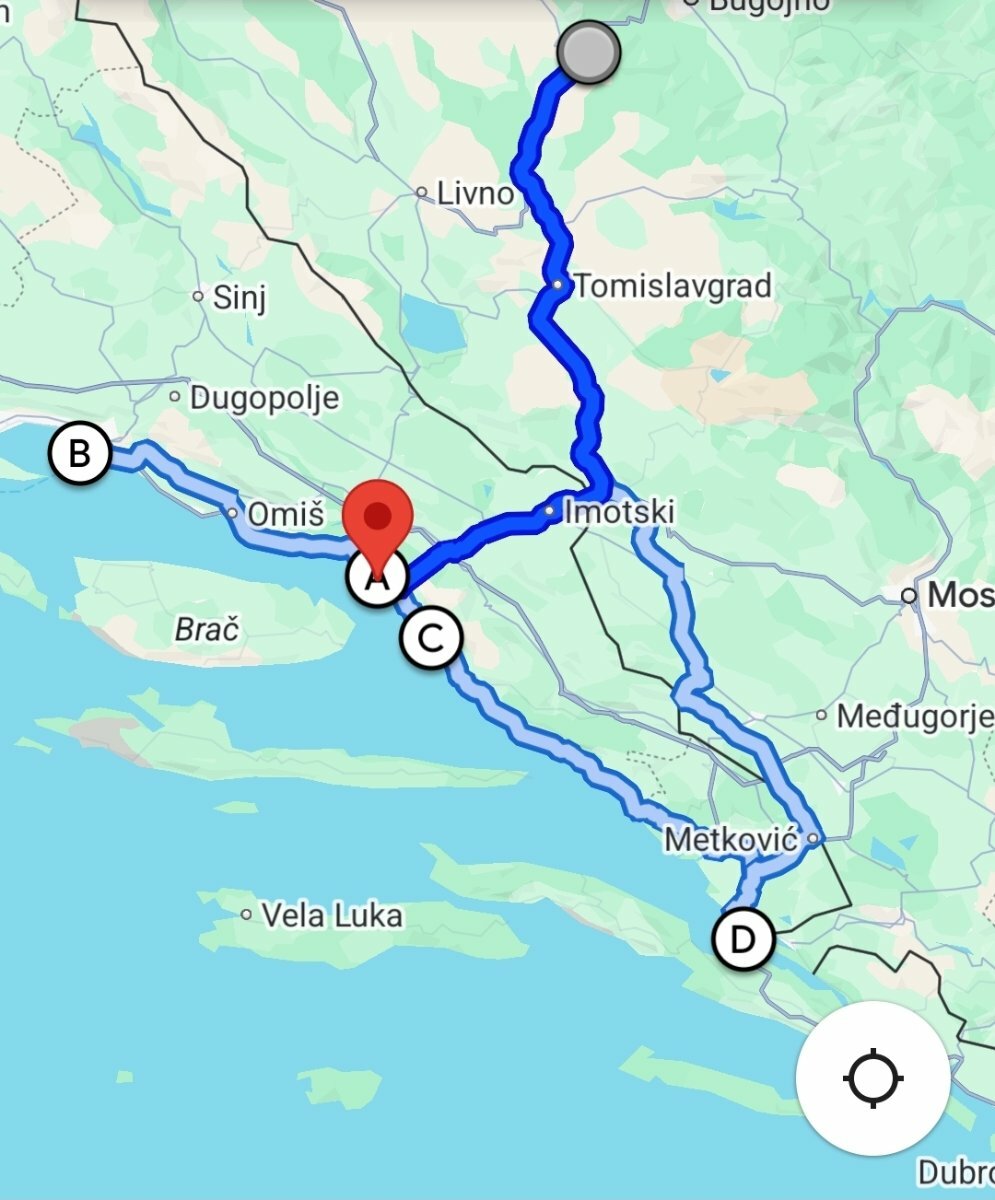
Task: Tap the gray start point marker
Action: click(x=588, y=52)
